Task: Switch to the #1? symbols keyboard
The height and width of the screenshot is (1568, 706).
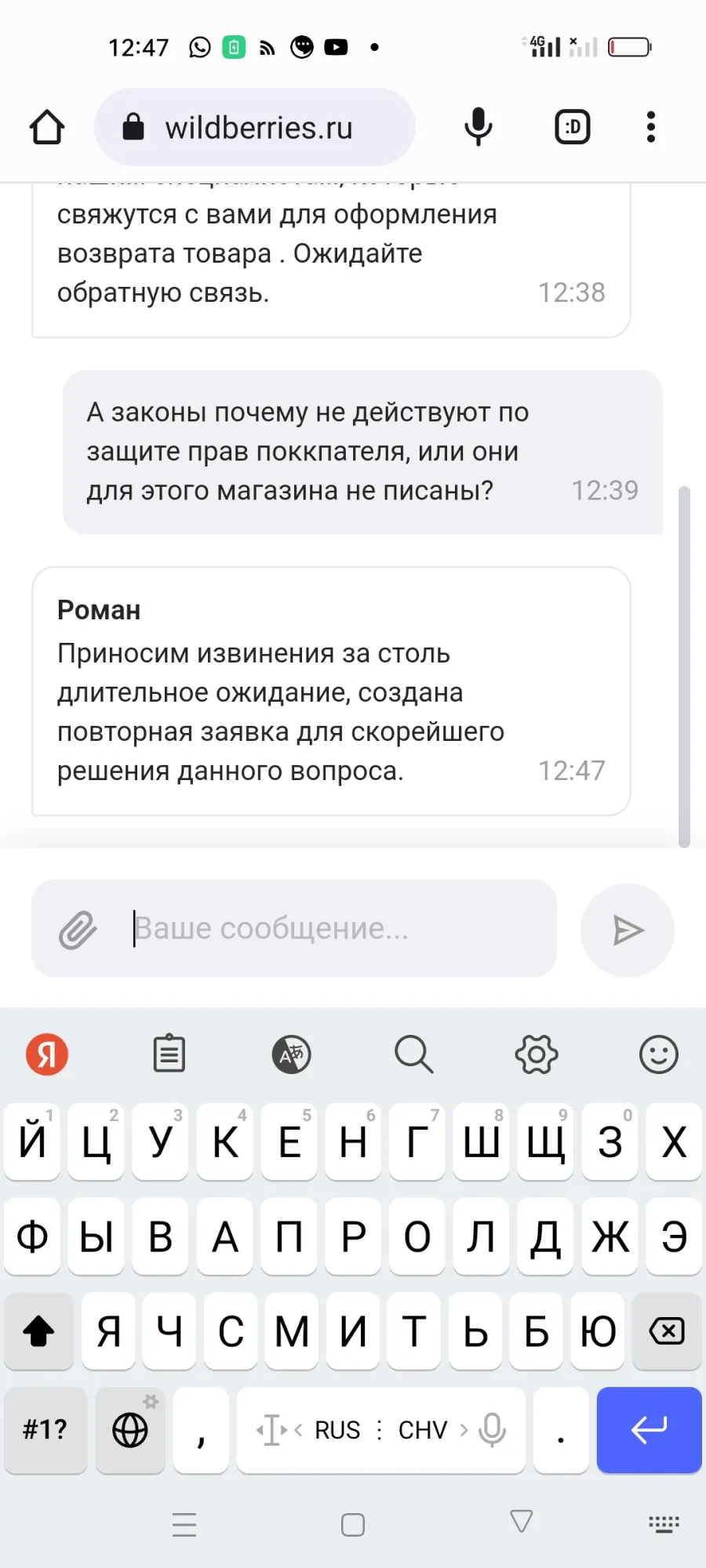Action: point(45,1429)
